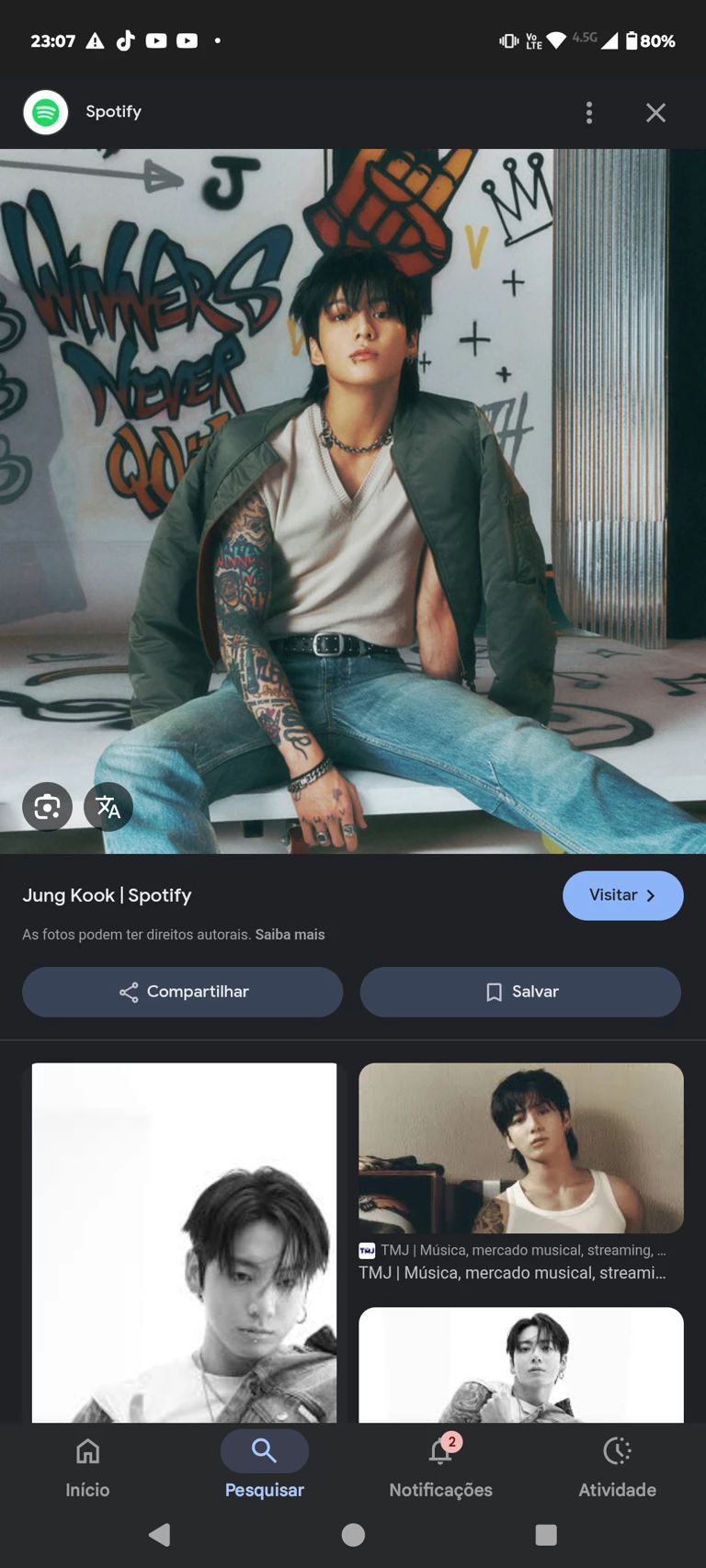The width and height of the screenshot is (706, 1568).
Task: Go to the system home screen
Action: coord(353,1534)
